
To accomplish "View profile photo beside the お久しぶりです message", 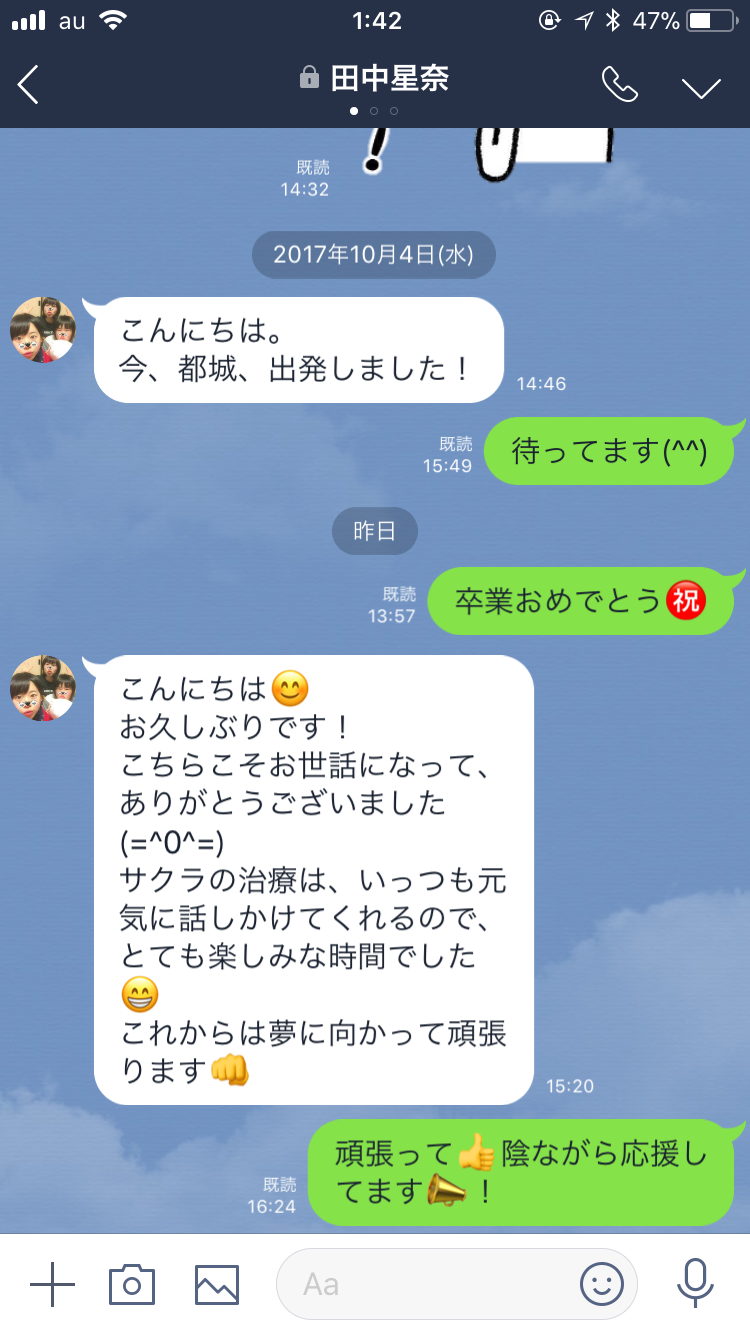I will [43, 688].
